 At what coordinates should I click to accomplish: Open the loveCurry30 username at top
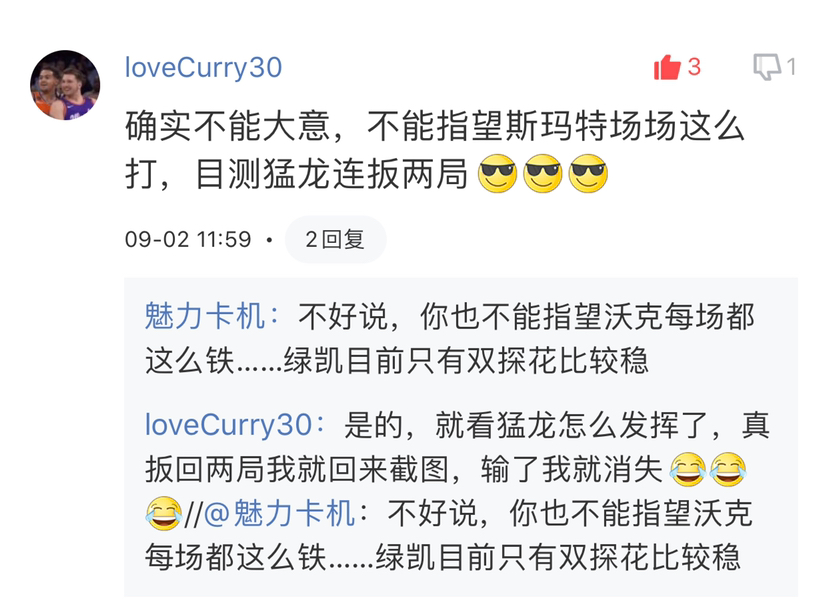[203, 67]
